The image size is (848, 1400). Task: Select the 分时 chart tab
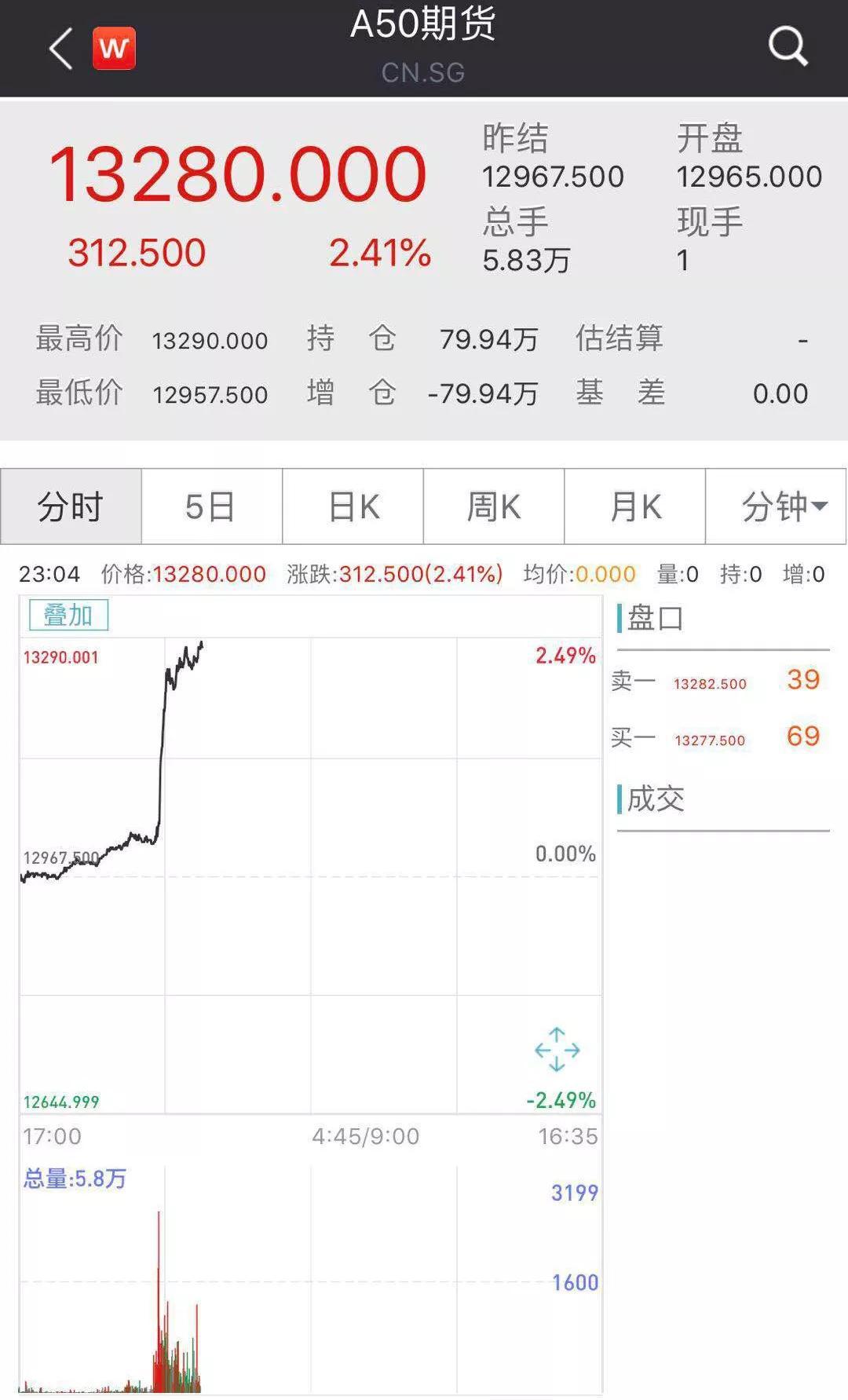[x=71, y=506]
